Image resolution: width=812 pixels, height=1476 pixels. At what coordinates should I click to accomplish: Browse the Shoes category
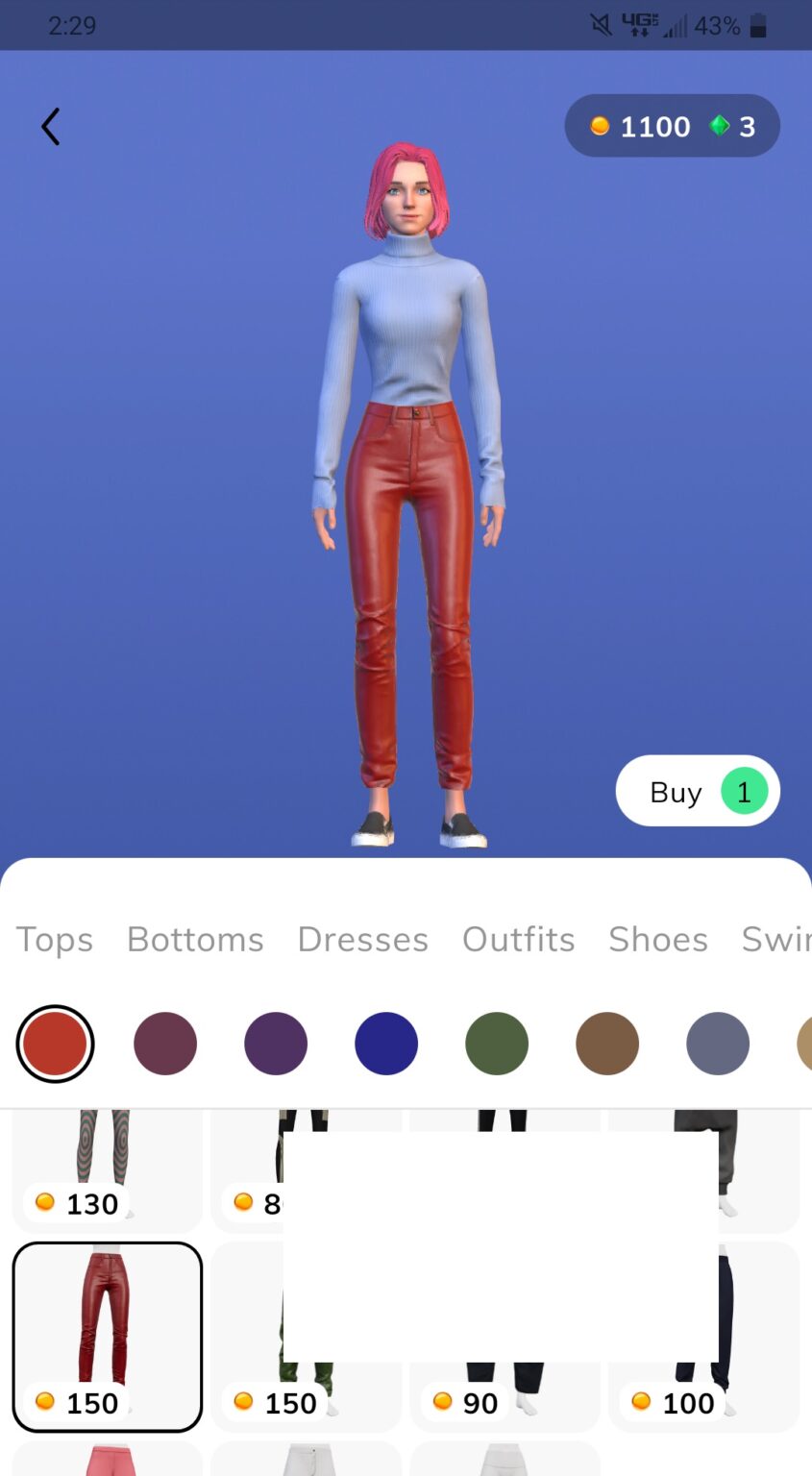(658, 939)
